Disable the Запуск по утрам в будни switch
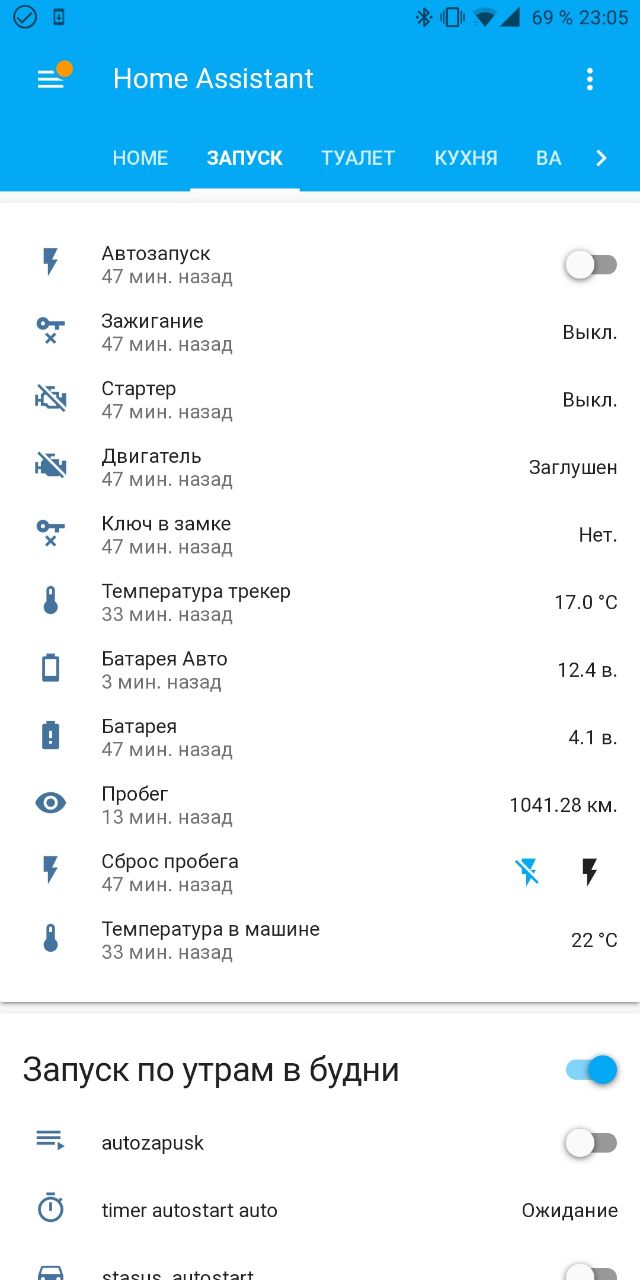The image size is (640, 1280). 591,1070
